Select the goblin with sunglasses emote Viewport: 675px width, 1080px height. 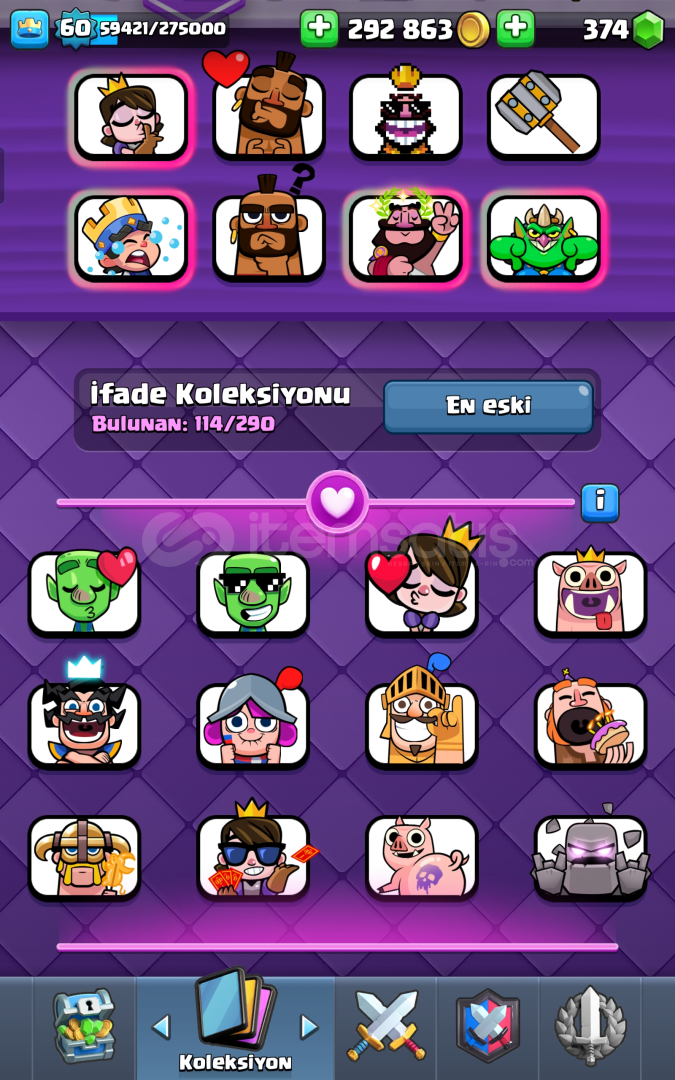point(253,594)
